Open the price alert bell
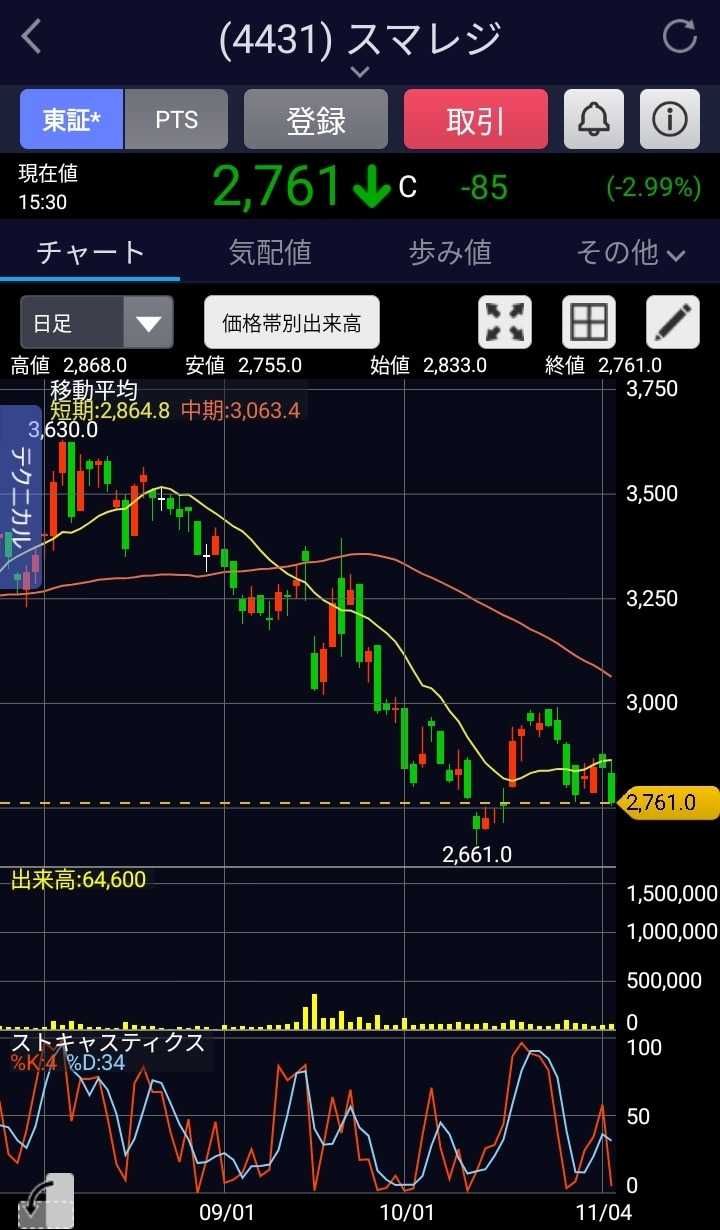Screen dimensions: 720x1230 pyautogui.click(x=594, y=120)
